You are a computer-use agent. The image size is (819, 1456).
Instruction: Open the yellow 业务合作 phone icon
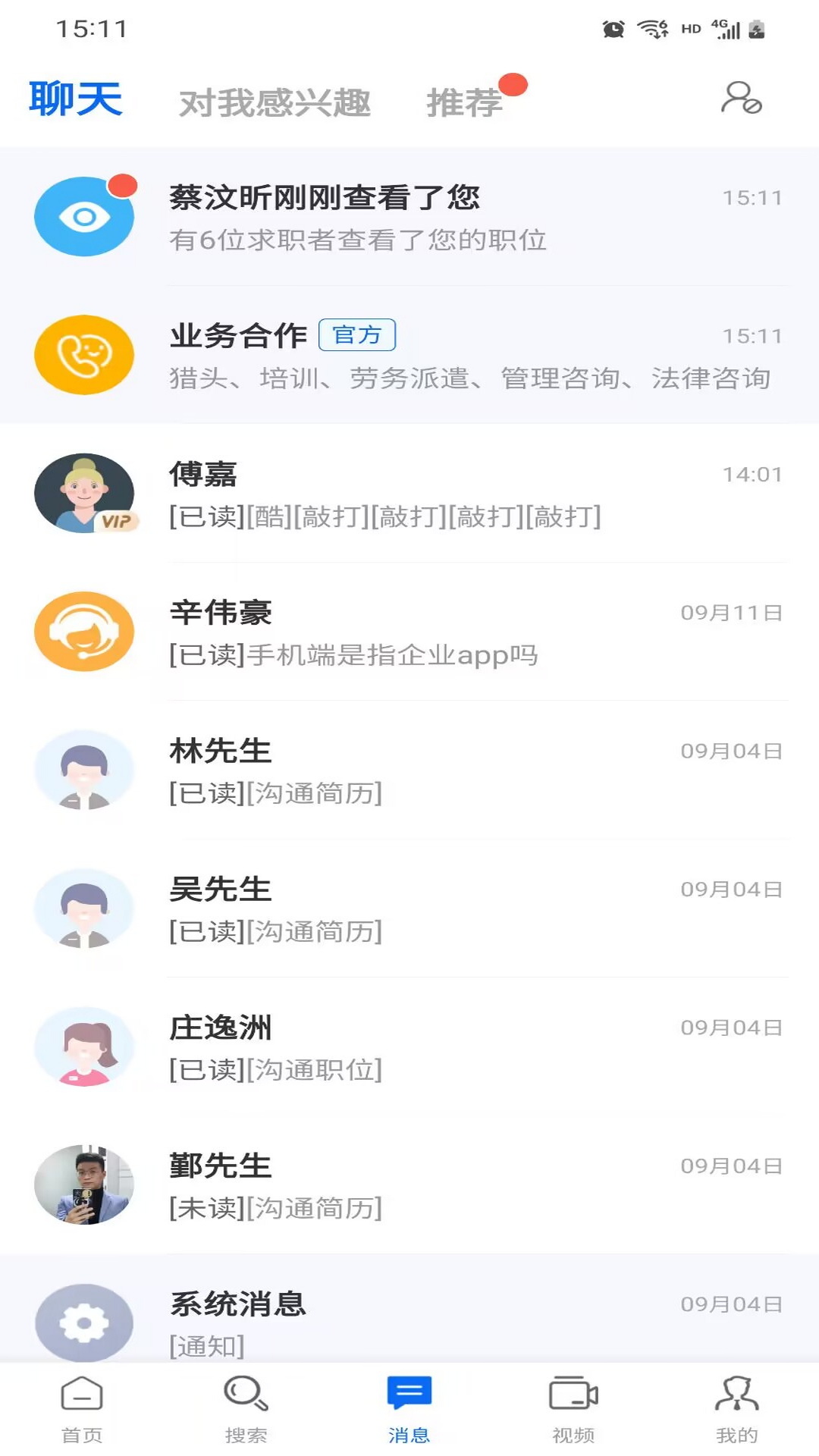tap(84, 354)
